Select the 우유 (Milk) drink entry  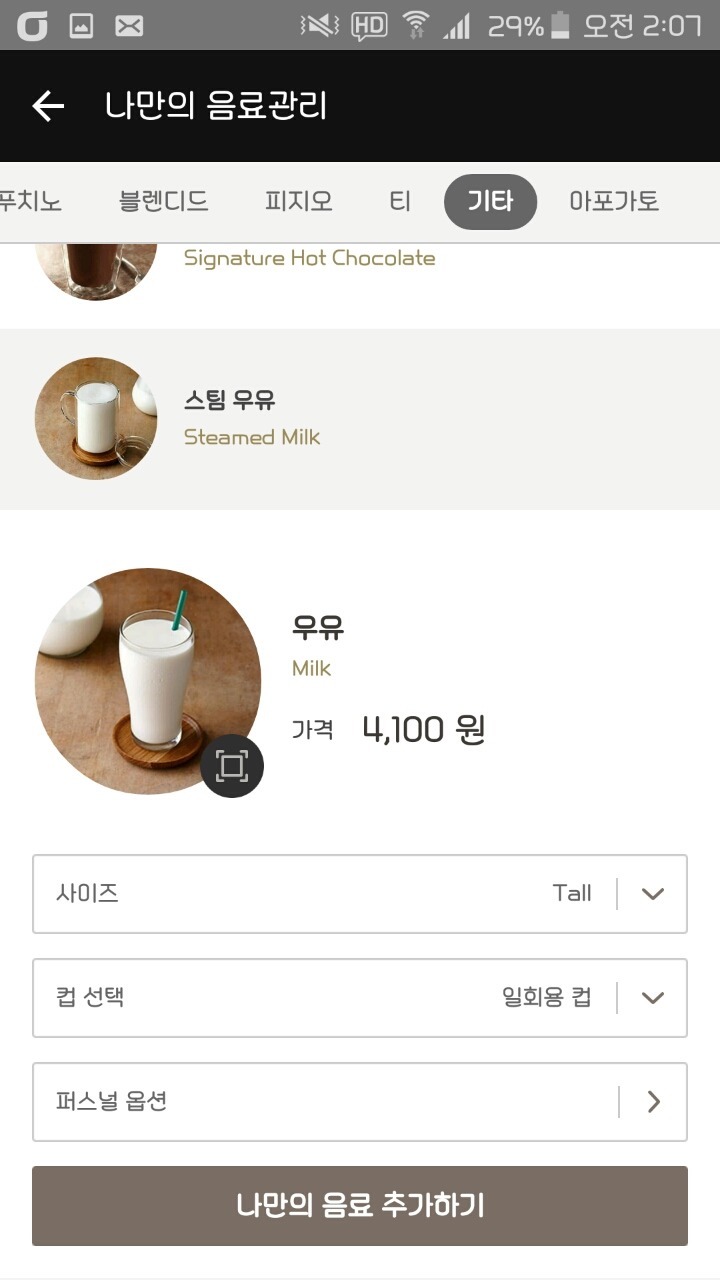(320, 629)
